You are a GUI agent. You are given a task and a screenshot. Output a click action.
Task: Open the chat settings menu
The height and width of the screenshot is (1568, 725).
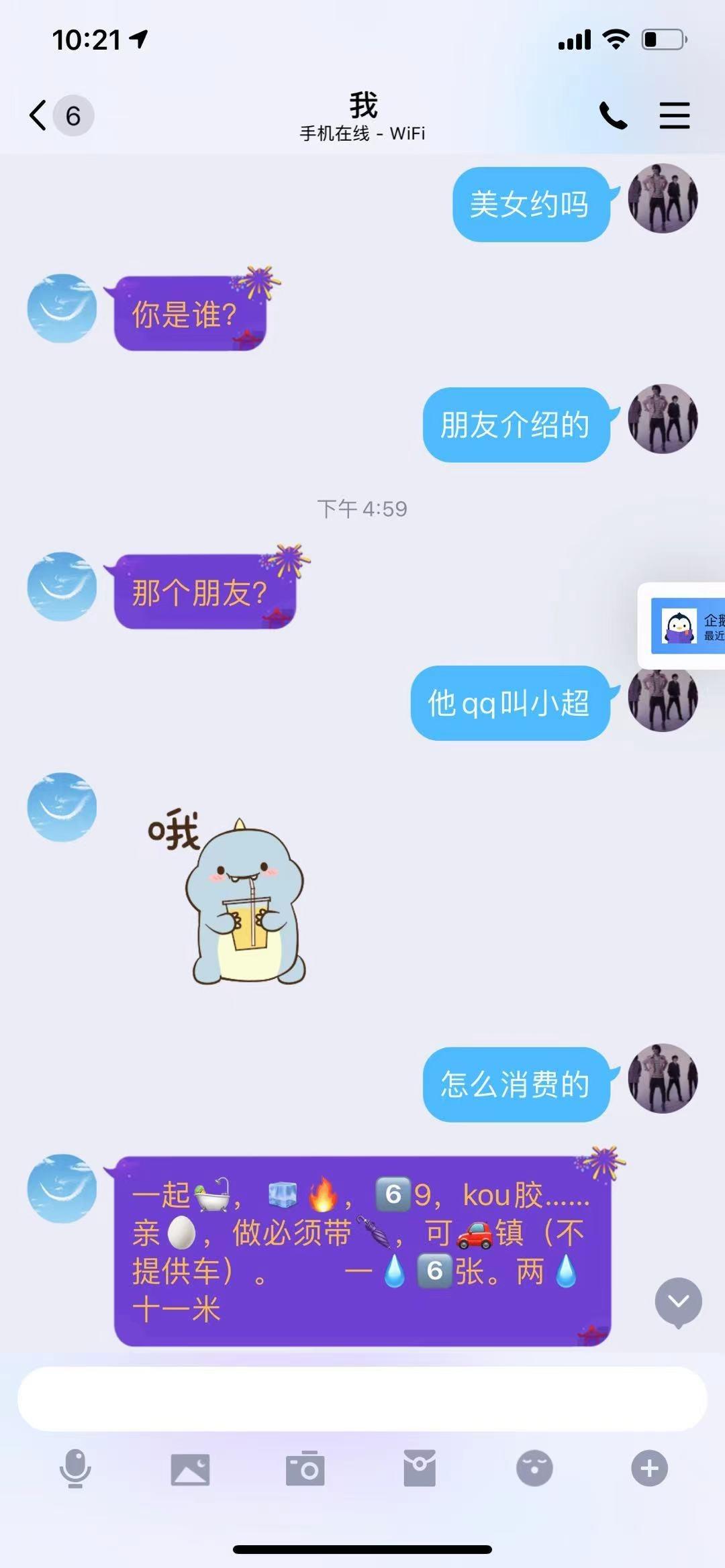point(674,115)
